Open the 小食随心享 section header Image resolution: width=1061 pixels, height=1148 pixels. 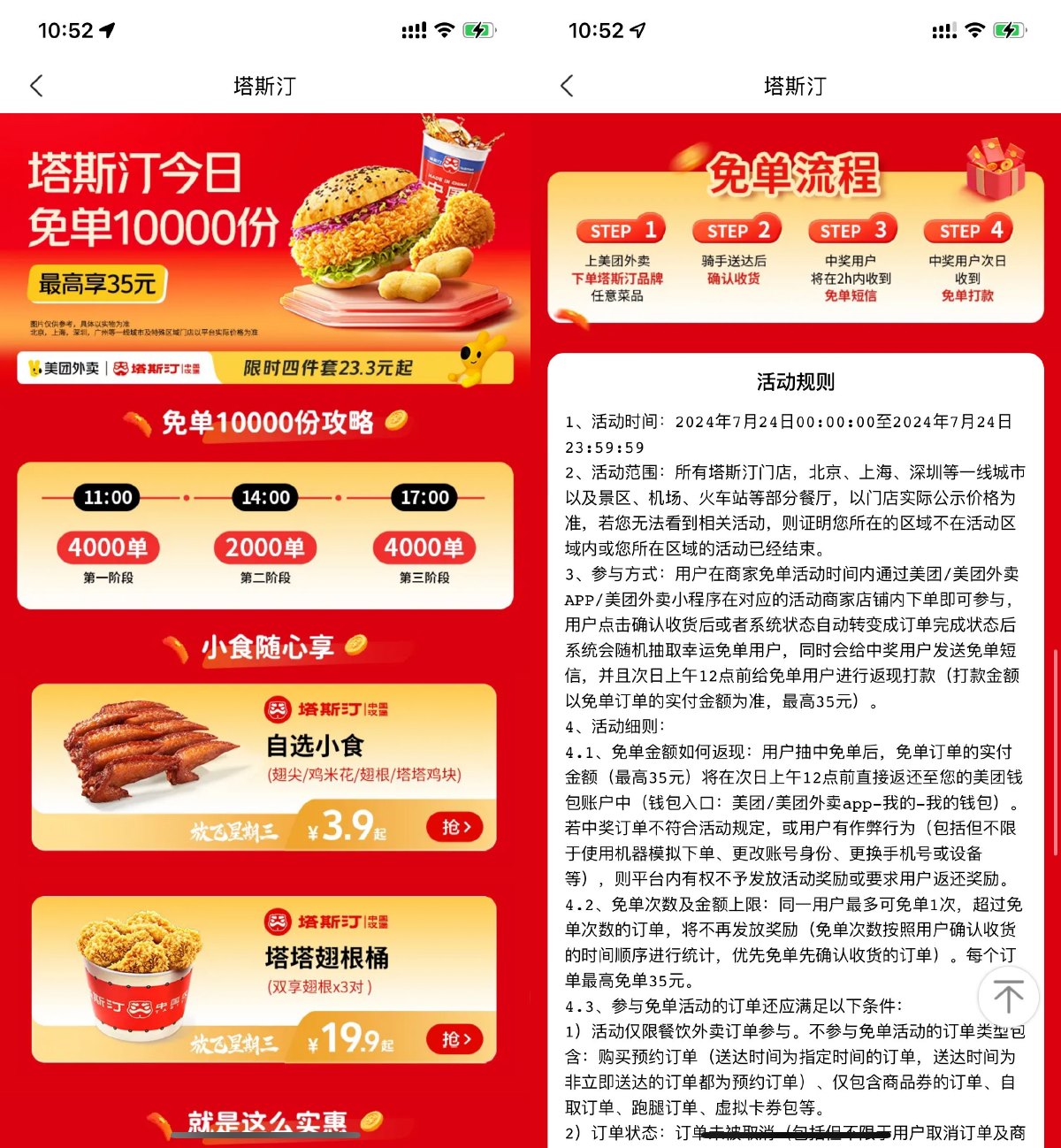coord(265,647)
